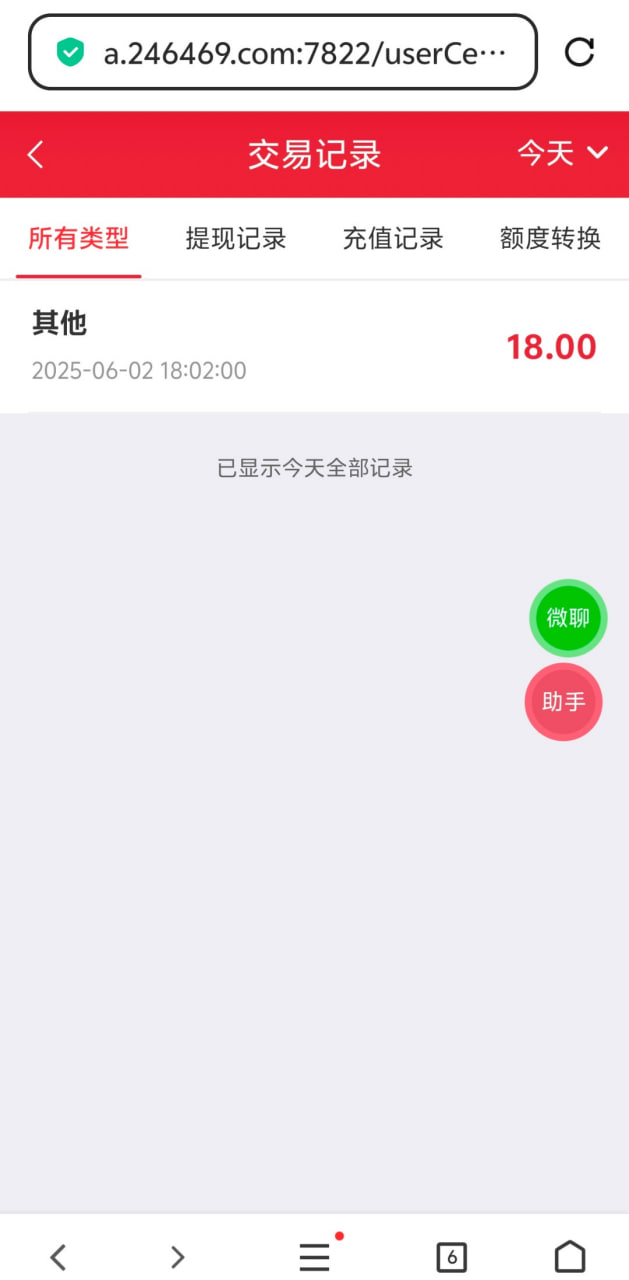Reload the page in the address bar
Viewport: 629px width, 1280px height.
[x=580, y=52]
